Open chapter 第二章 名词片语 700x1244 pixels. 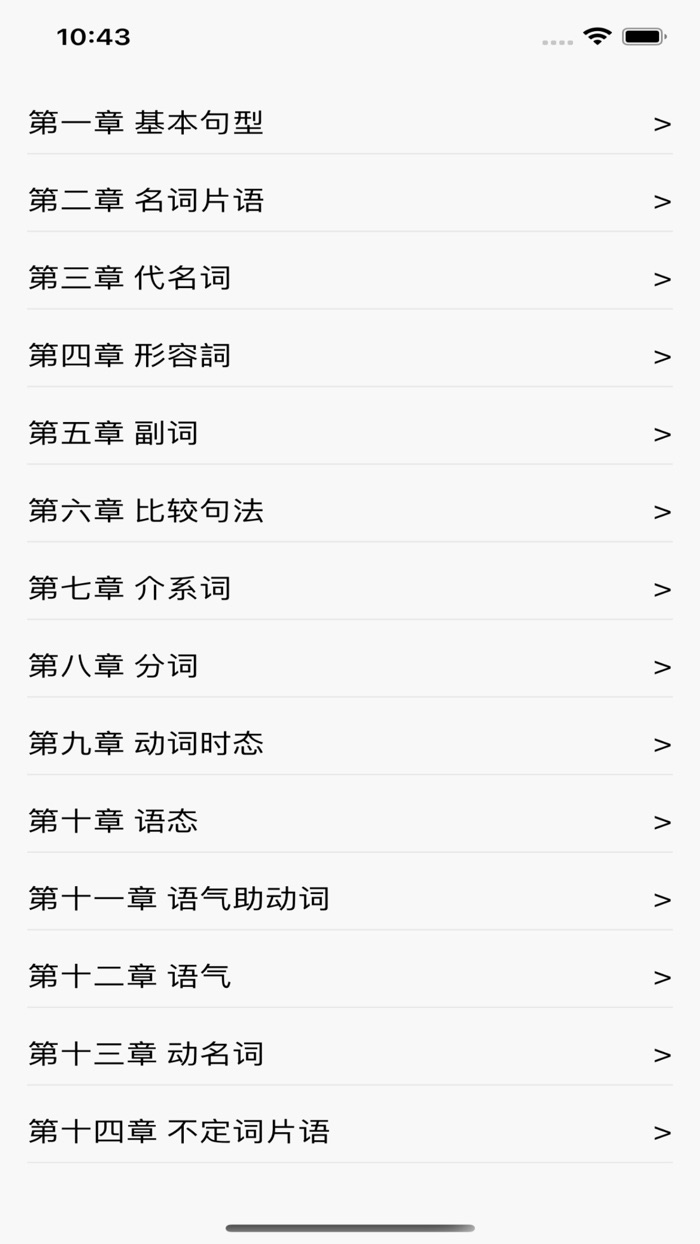point(350,201)
